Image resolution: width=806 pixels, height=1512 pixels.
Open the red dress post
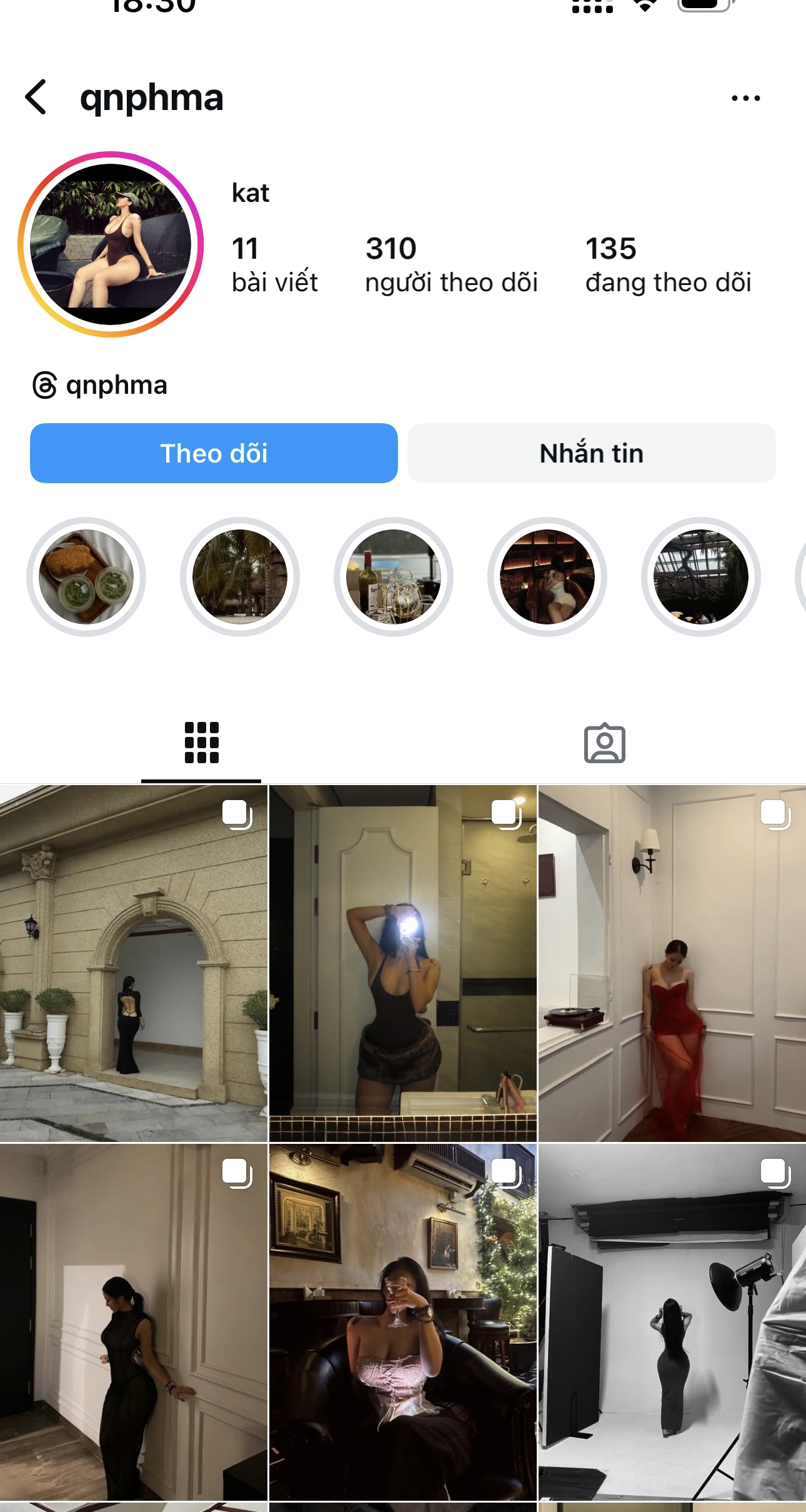click(x=672, y=963)
